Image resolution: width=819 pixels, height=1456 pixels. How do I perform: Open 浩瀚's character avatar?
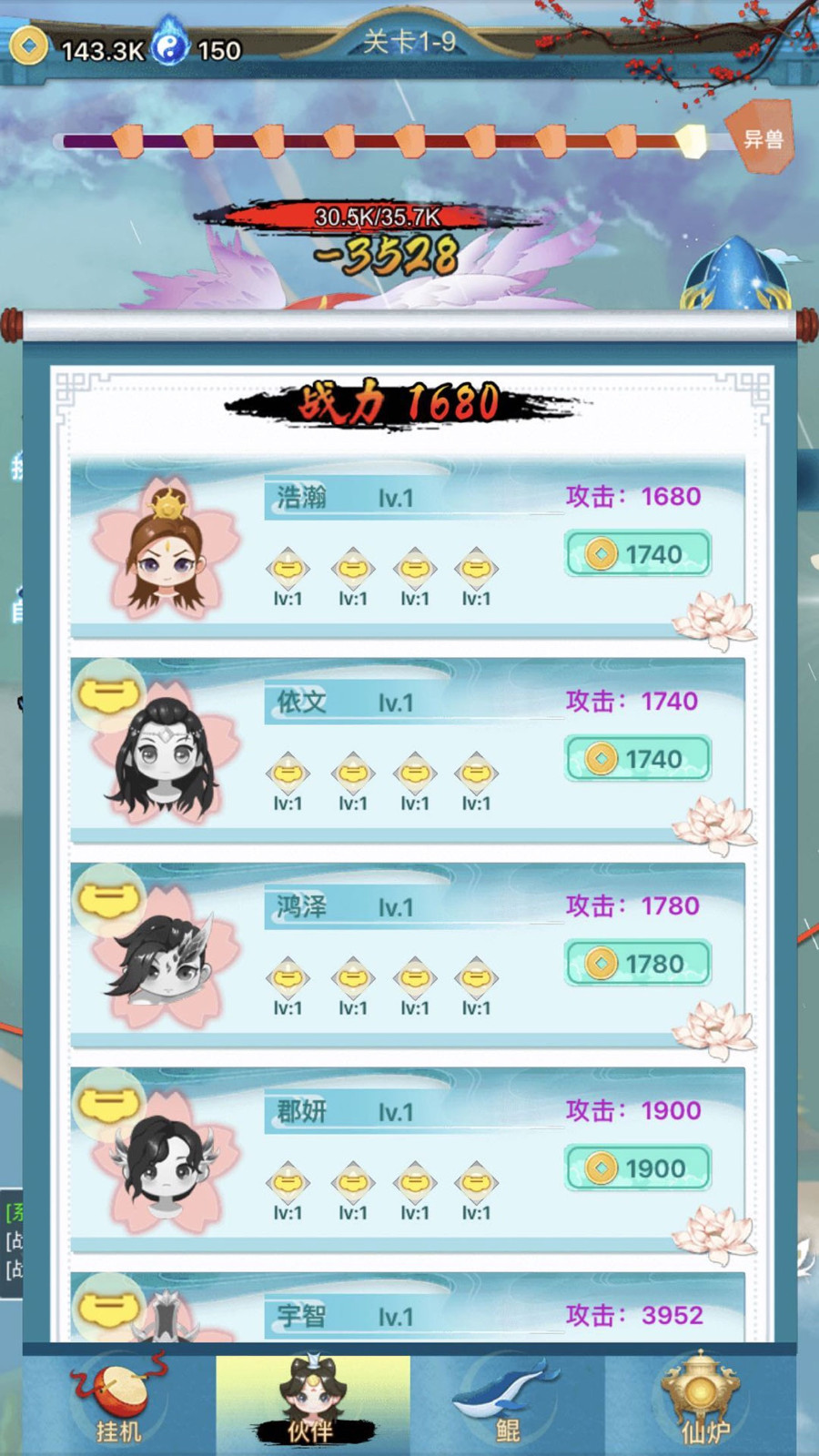tap(167, 551)
